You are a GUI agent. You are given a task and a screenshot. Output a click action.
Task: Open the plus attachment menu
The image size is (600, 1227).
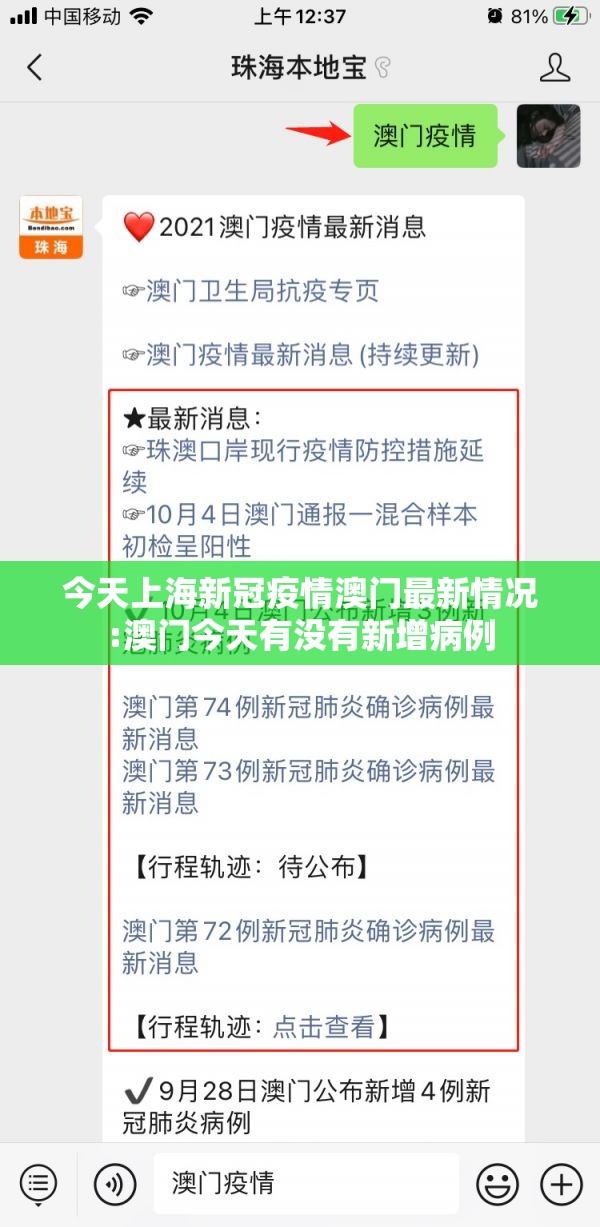tap(561, 1185)
